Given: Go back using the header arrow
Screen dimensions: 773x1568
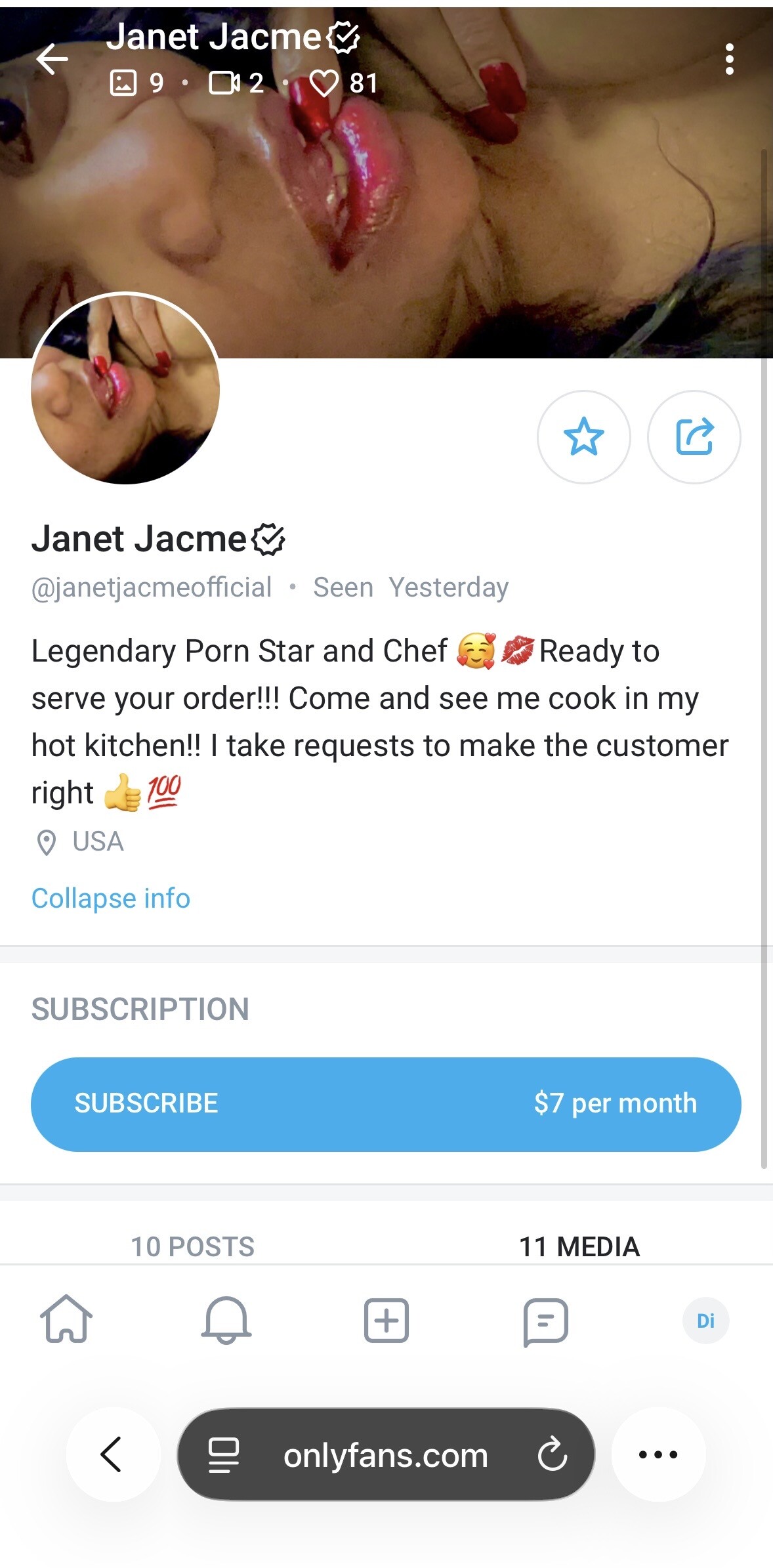Looking at the screenshot, I should tap(52, 59).
